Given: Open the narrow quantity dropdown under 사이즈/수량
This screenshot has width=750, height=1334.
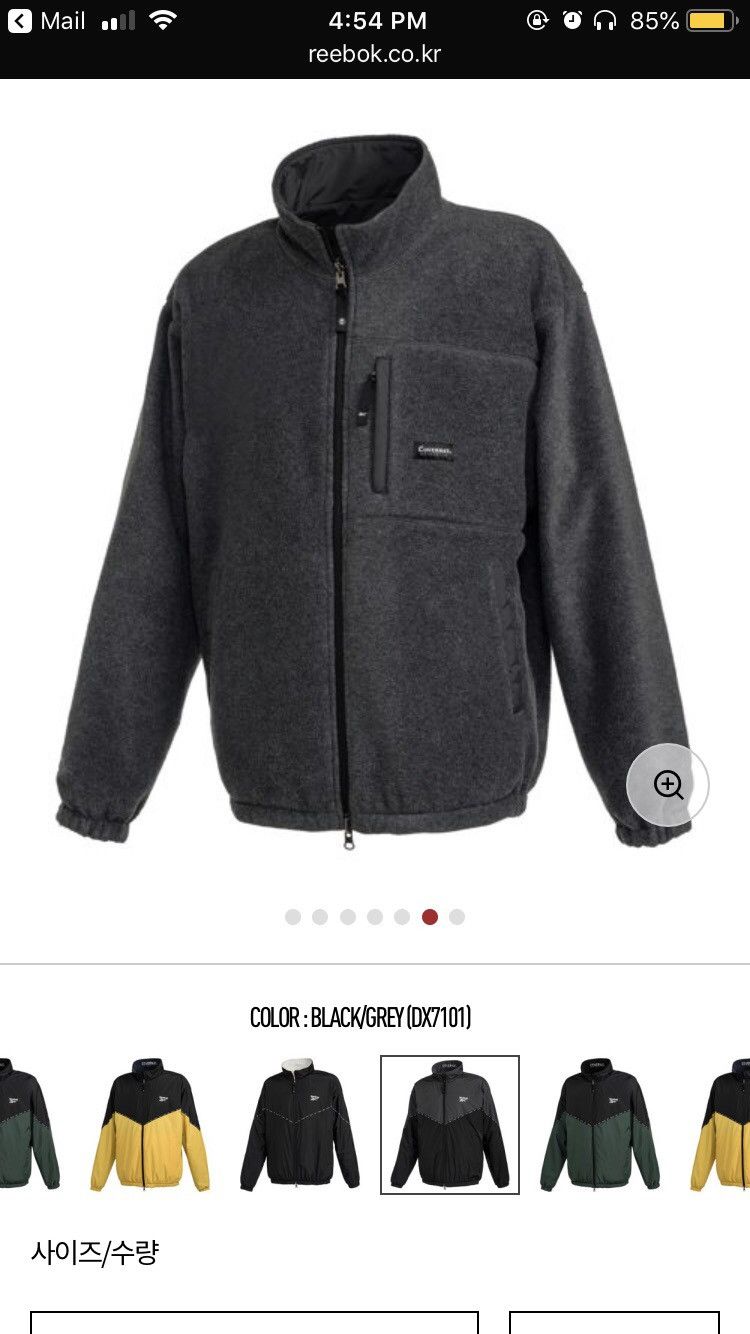Looking at the screenshot, I should point(614,1322).
